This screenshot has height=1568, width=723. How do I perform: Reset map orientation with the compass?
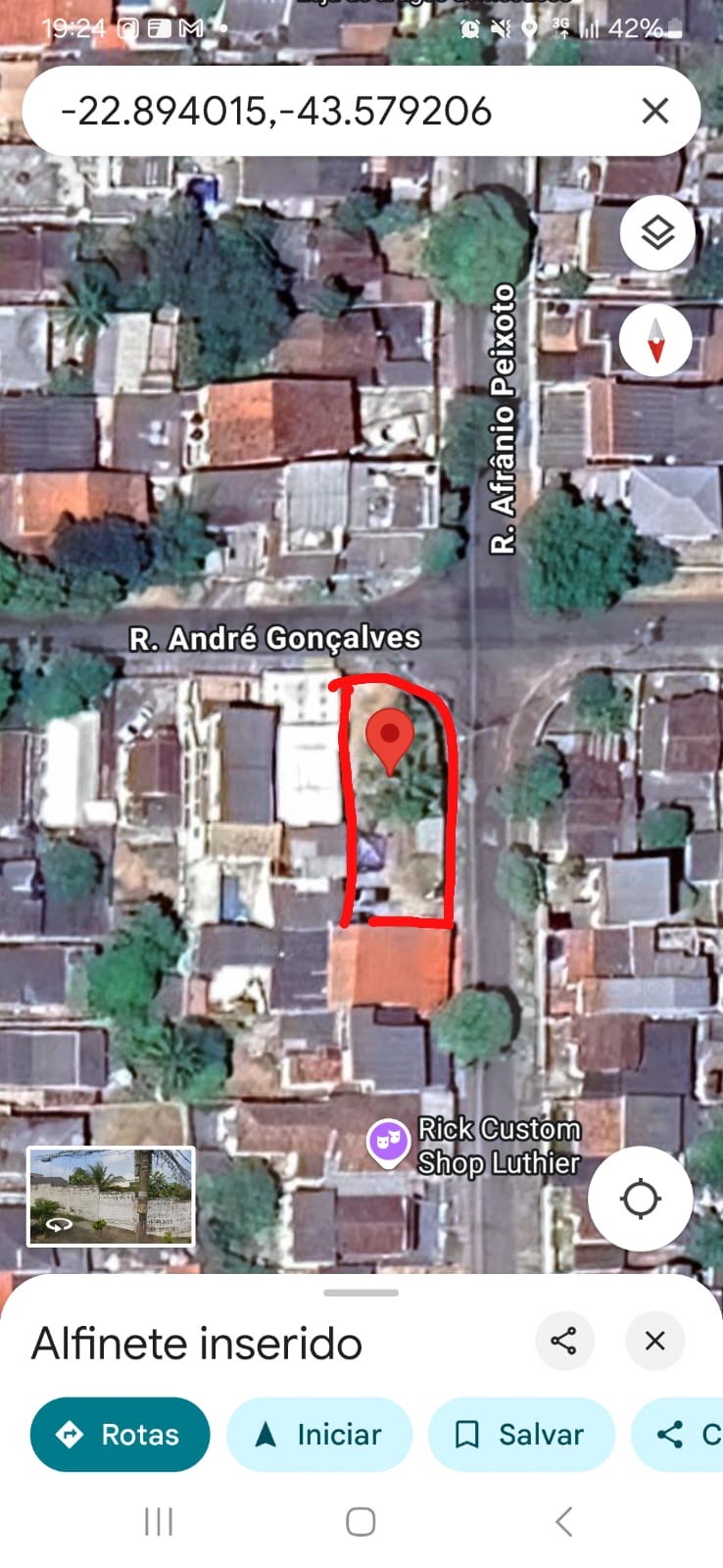click(655, 340)
